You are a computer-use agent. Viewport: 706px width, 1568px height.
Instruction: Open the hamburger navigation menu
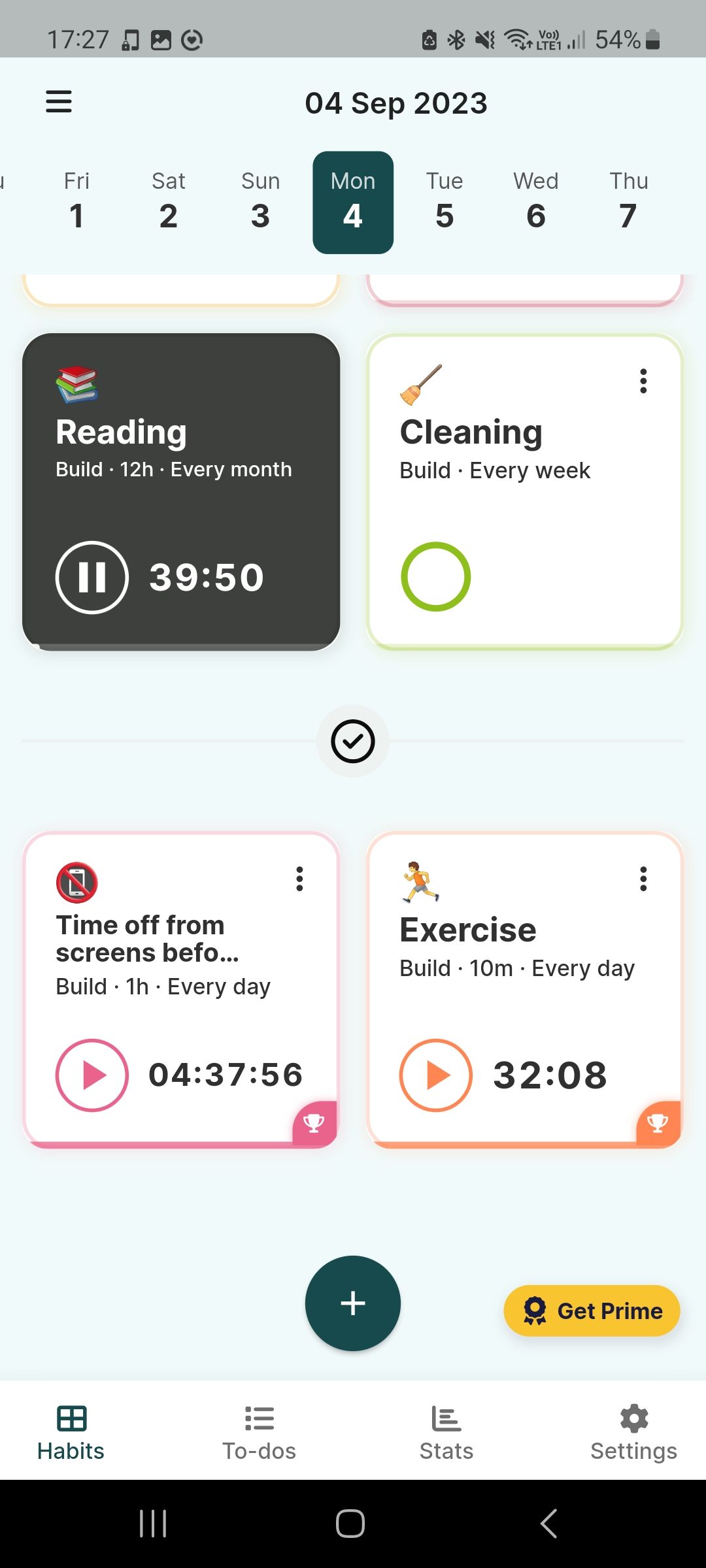[x=58, y=102]
